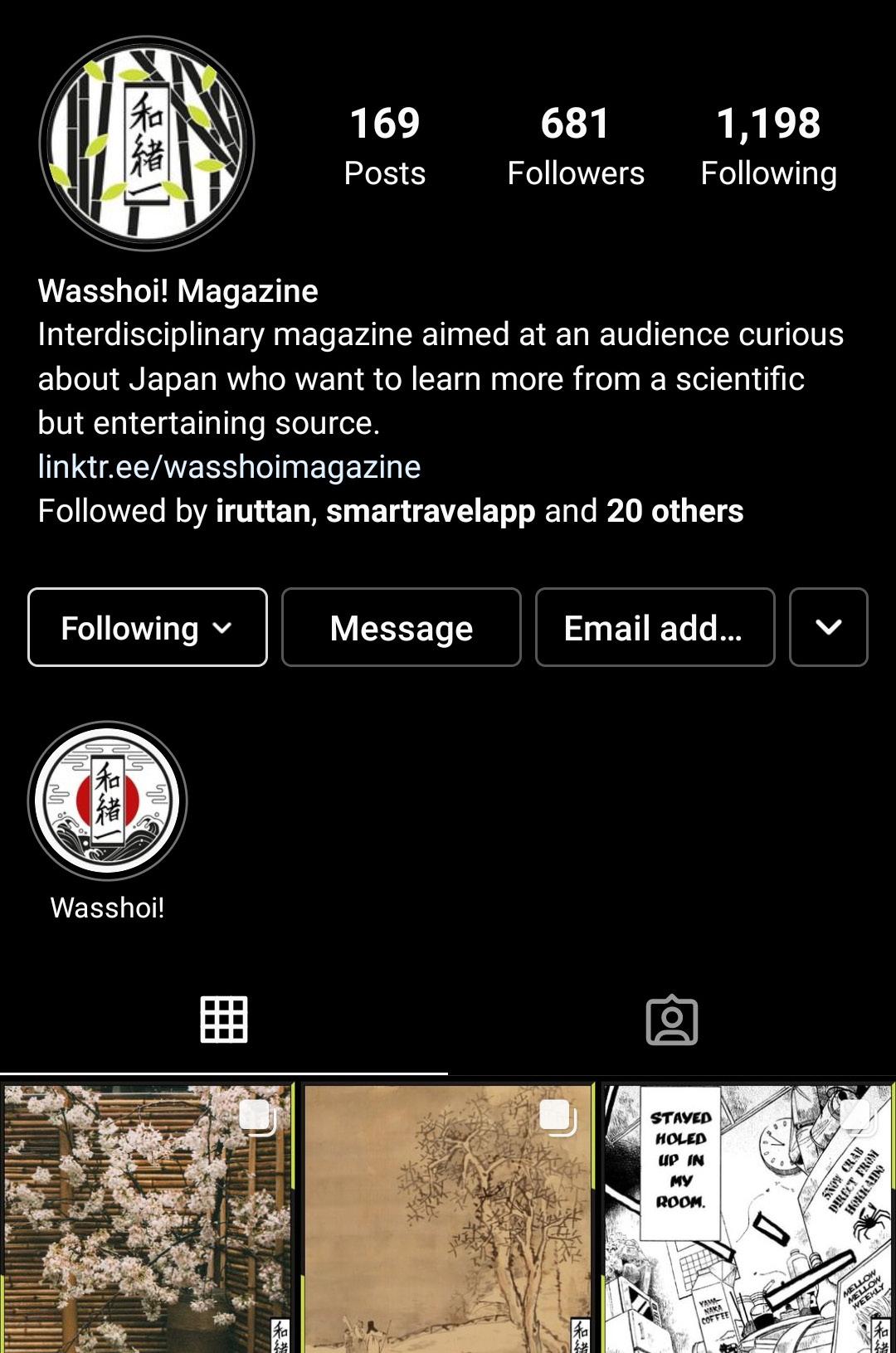Tap the Email address button
896x1353 pixels.
pyautogui.click(x=655, y=627)
